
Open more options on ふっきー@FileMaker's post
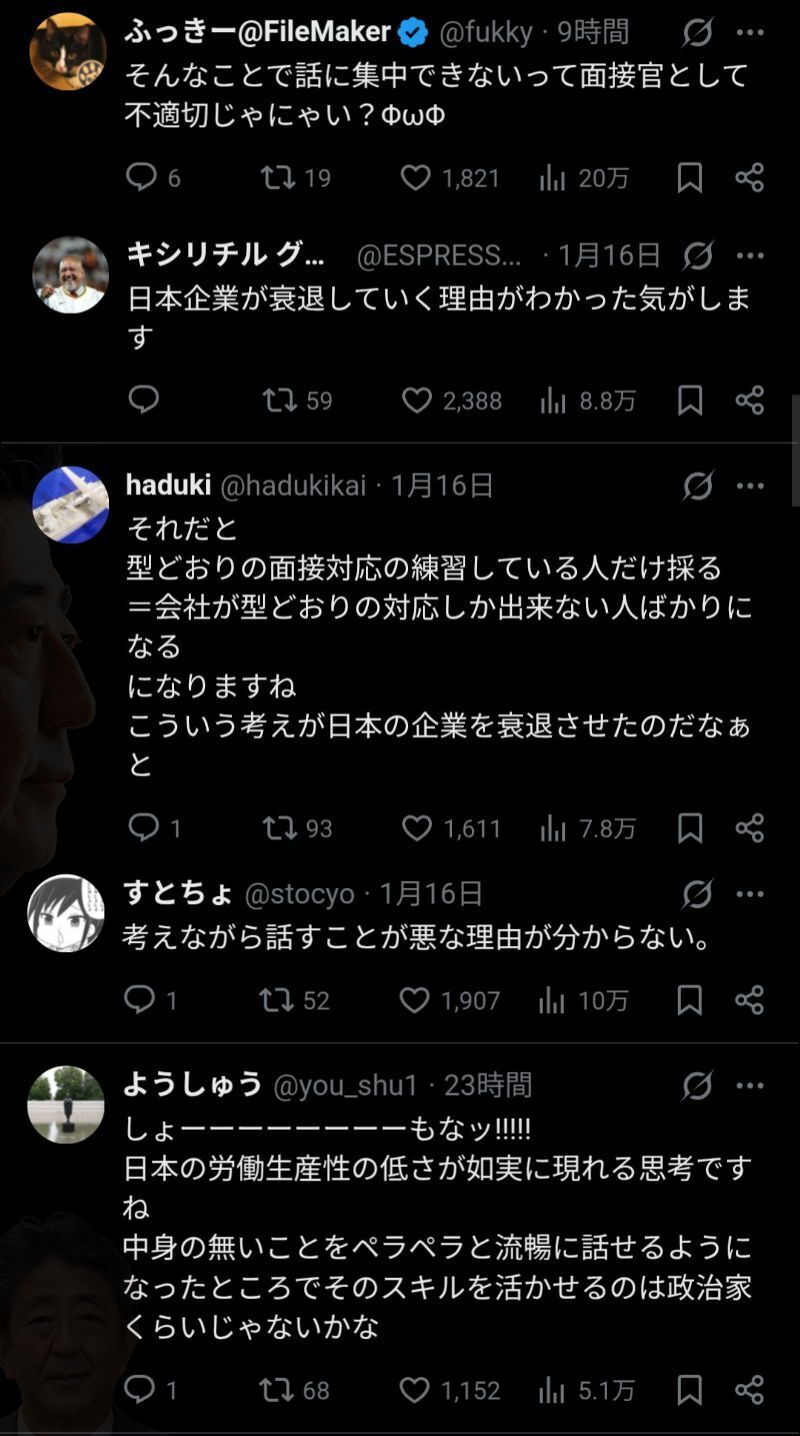point(750,33)
